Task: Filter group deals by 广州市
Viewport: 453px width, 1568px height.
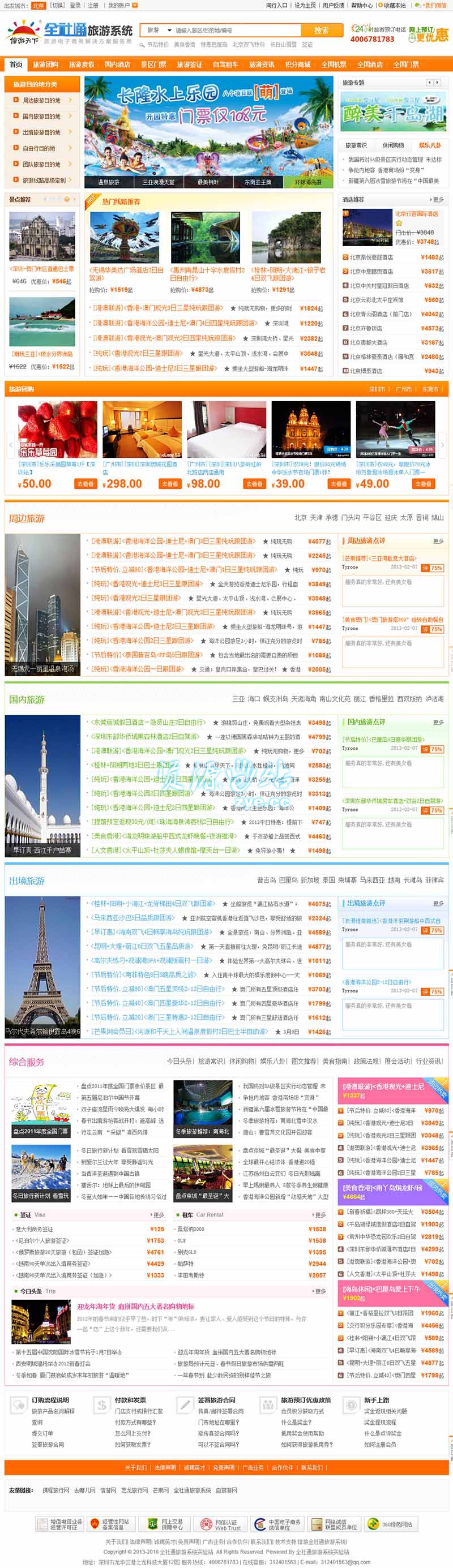Action: (403, 389)
